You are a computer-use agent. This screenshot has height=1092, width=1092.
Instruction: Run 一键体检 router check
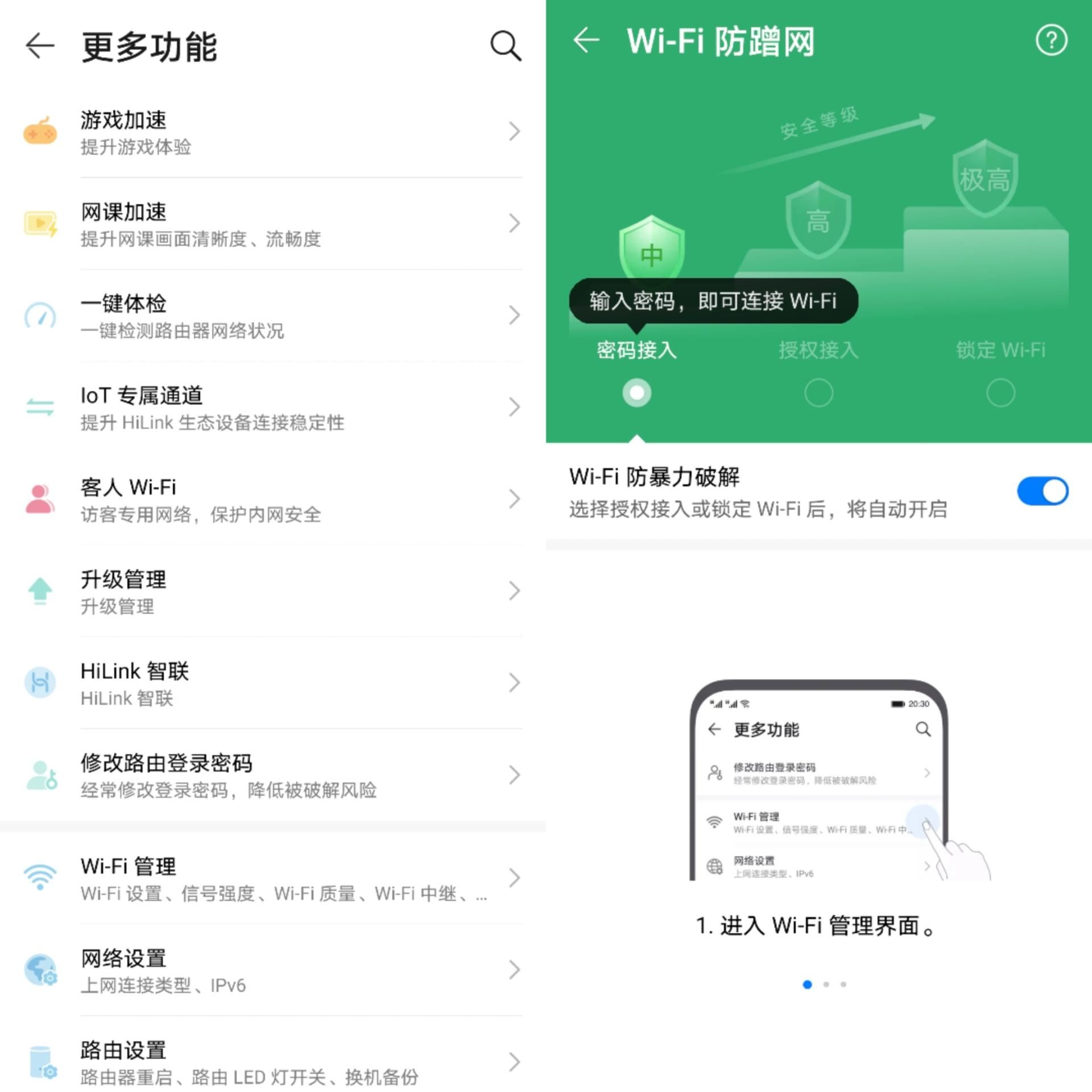[273, 316]
